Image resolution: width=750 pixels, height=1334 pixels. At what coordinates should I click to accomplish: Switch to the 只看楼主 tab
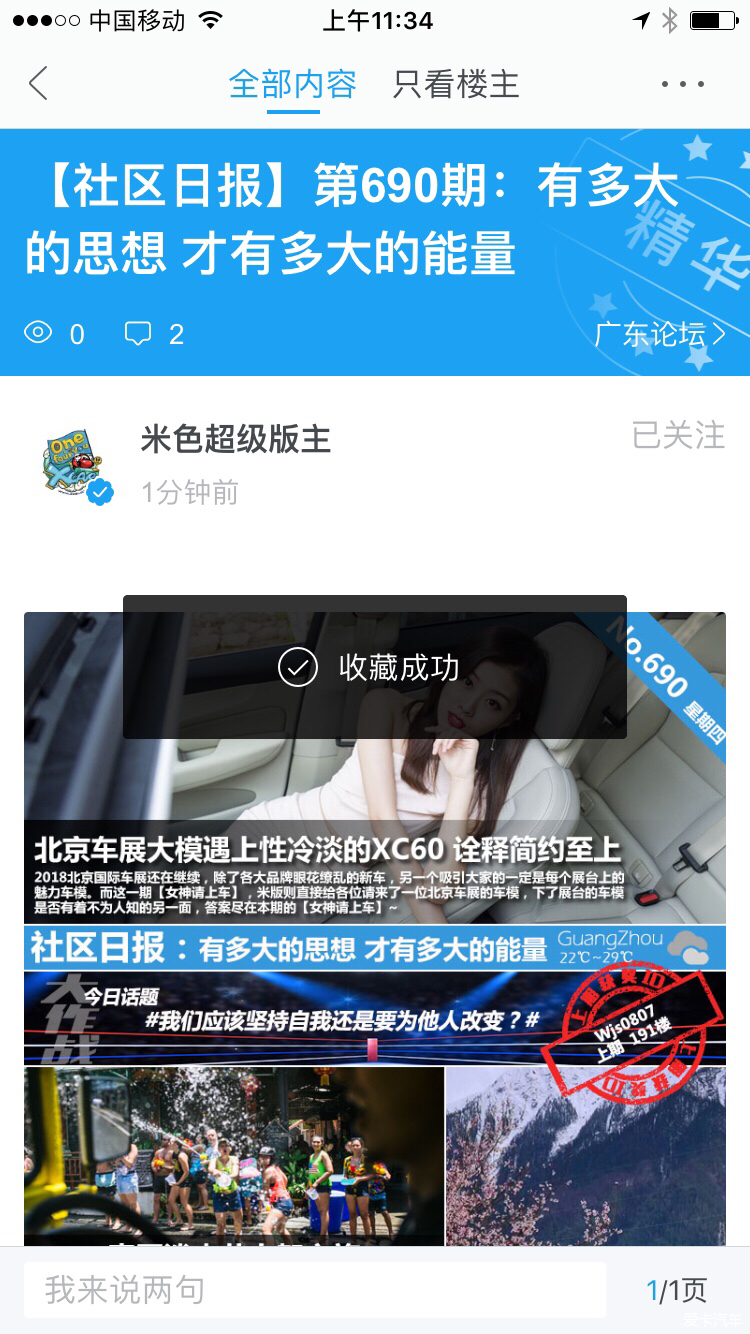[x=456, y=84]
